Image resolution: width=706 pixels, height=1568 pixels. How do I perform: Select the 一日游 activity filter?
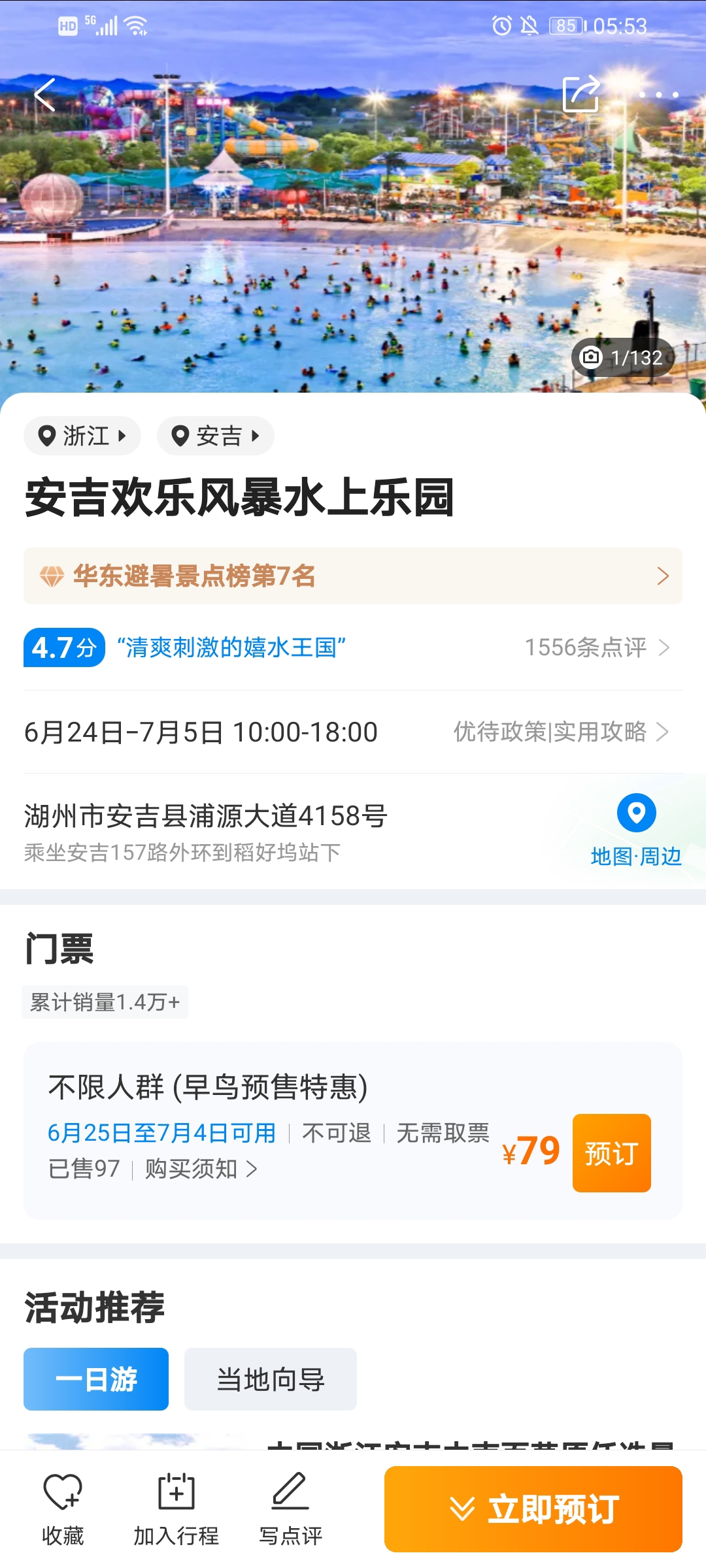[95, 1379]
